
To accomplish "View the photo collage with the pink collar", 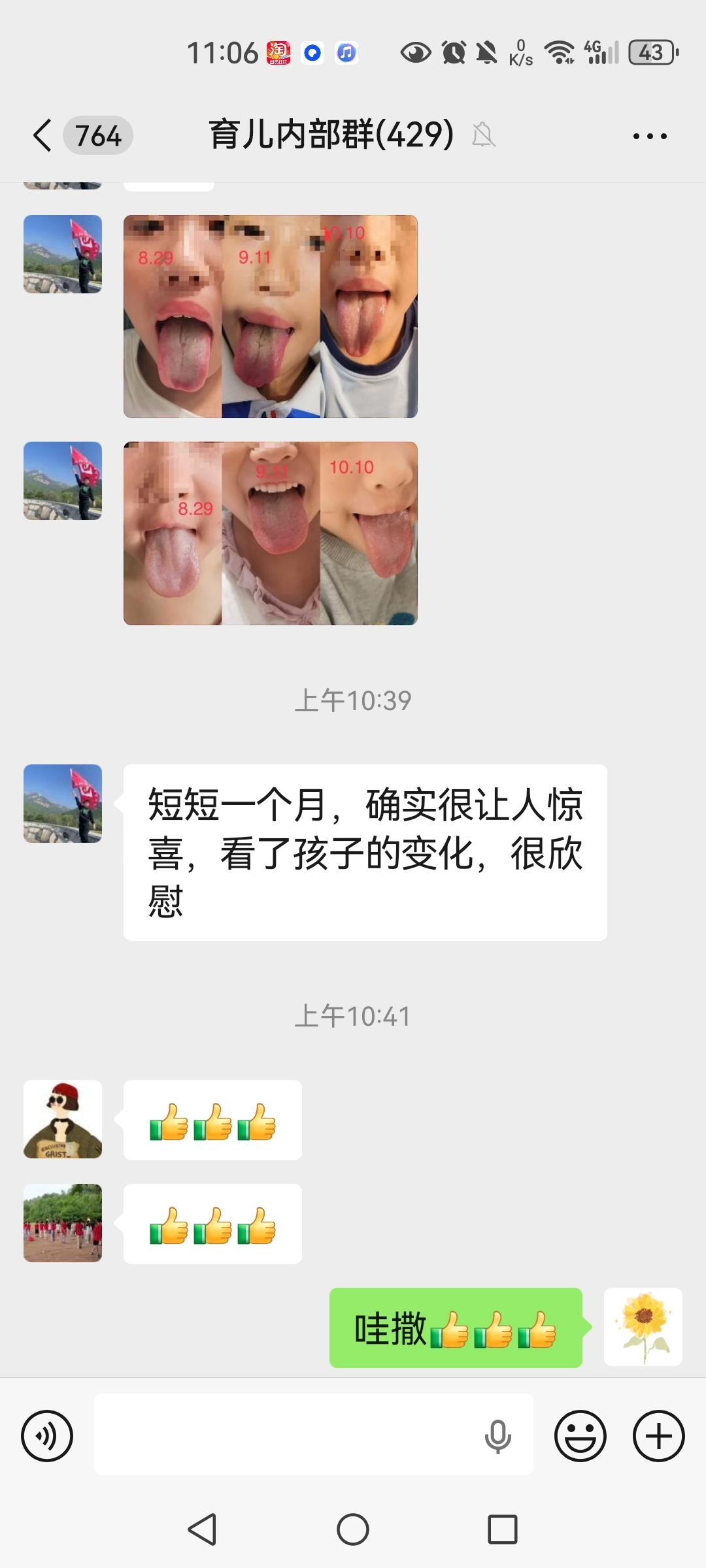I will click(x=271, y=533).
